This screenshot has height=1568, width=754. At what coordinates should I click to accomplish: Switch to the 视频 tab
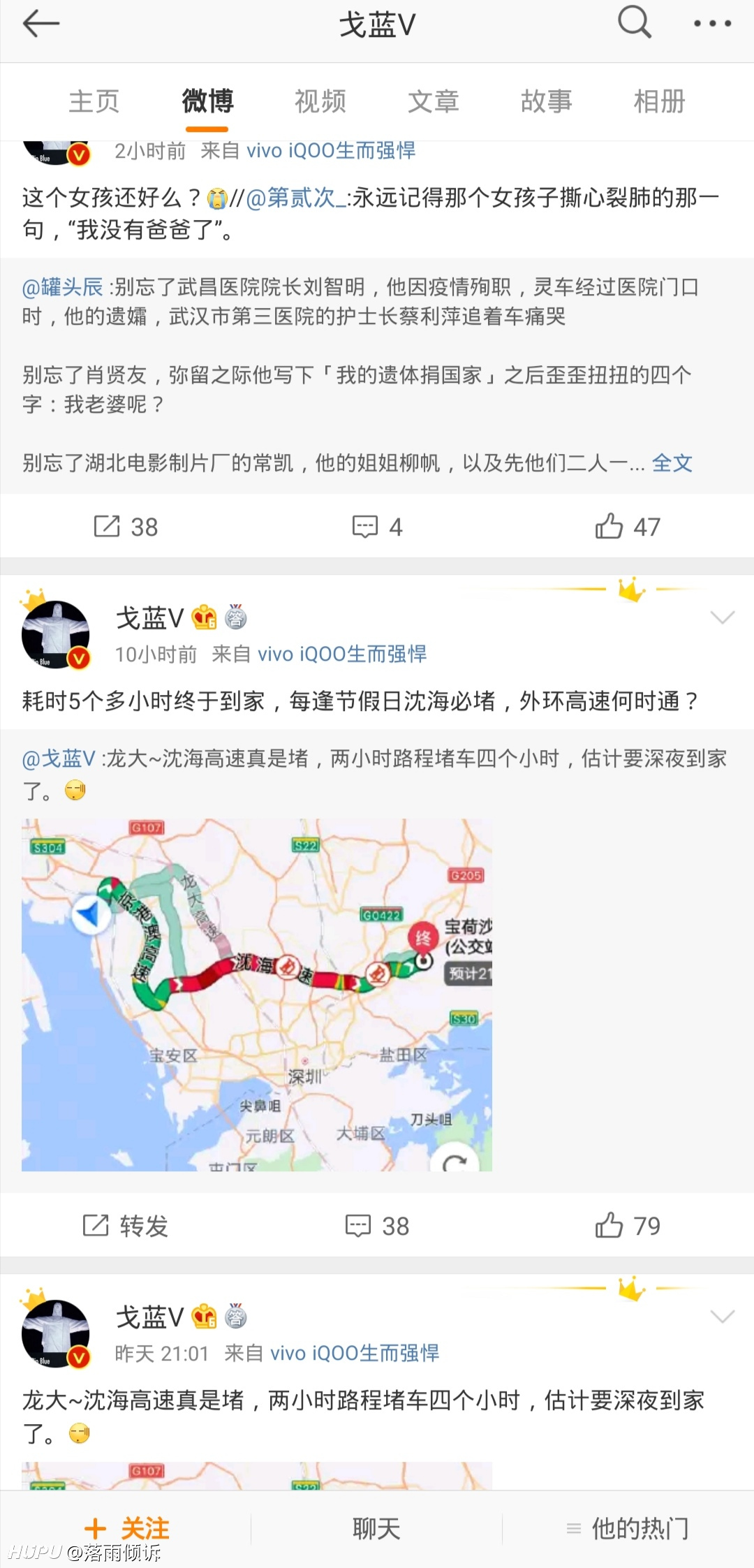point(320,102)
